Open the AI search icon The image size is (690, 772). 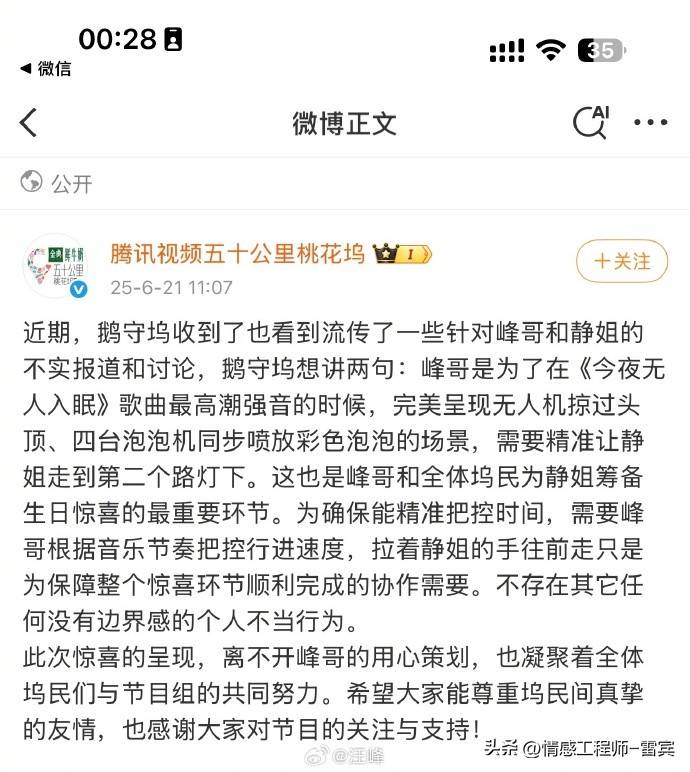[590, 122]
